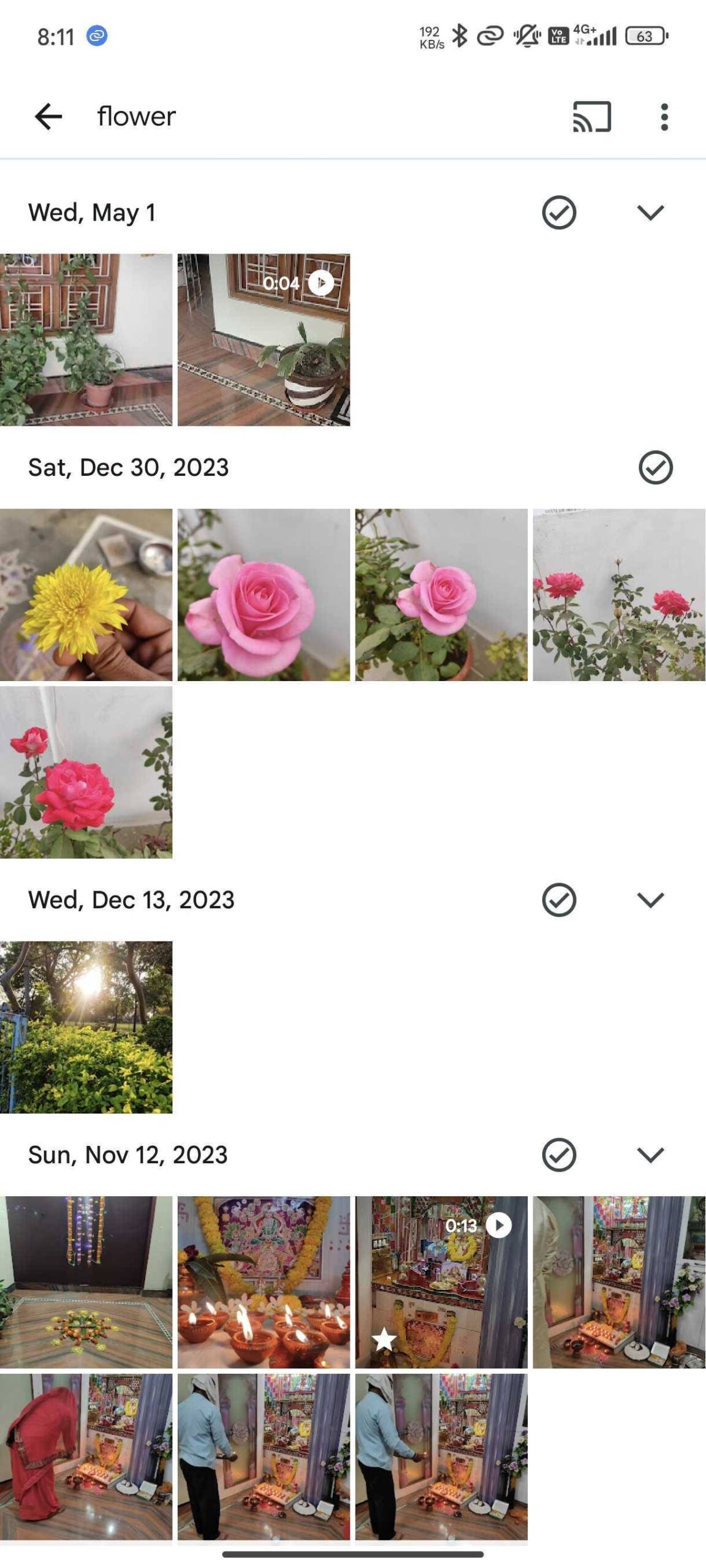Open the sunlit garden hedge photo
Viewport: 706px width, 1568px height.
[86, 1027]
